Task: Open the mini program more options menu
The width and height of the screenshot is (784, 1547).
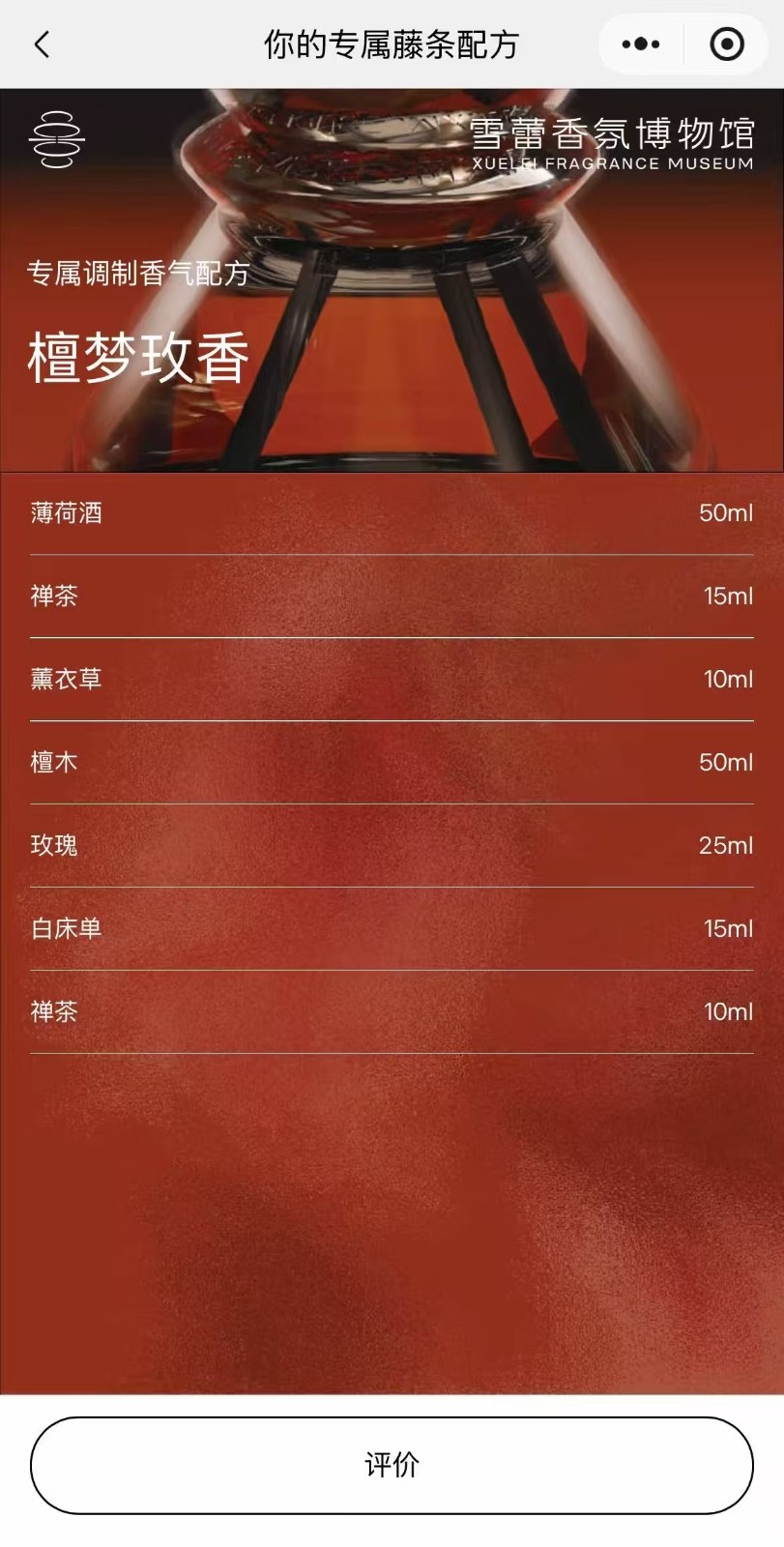Action: pos(641,44)
